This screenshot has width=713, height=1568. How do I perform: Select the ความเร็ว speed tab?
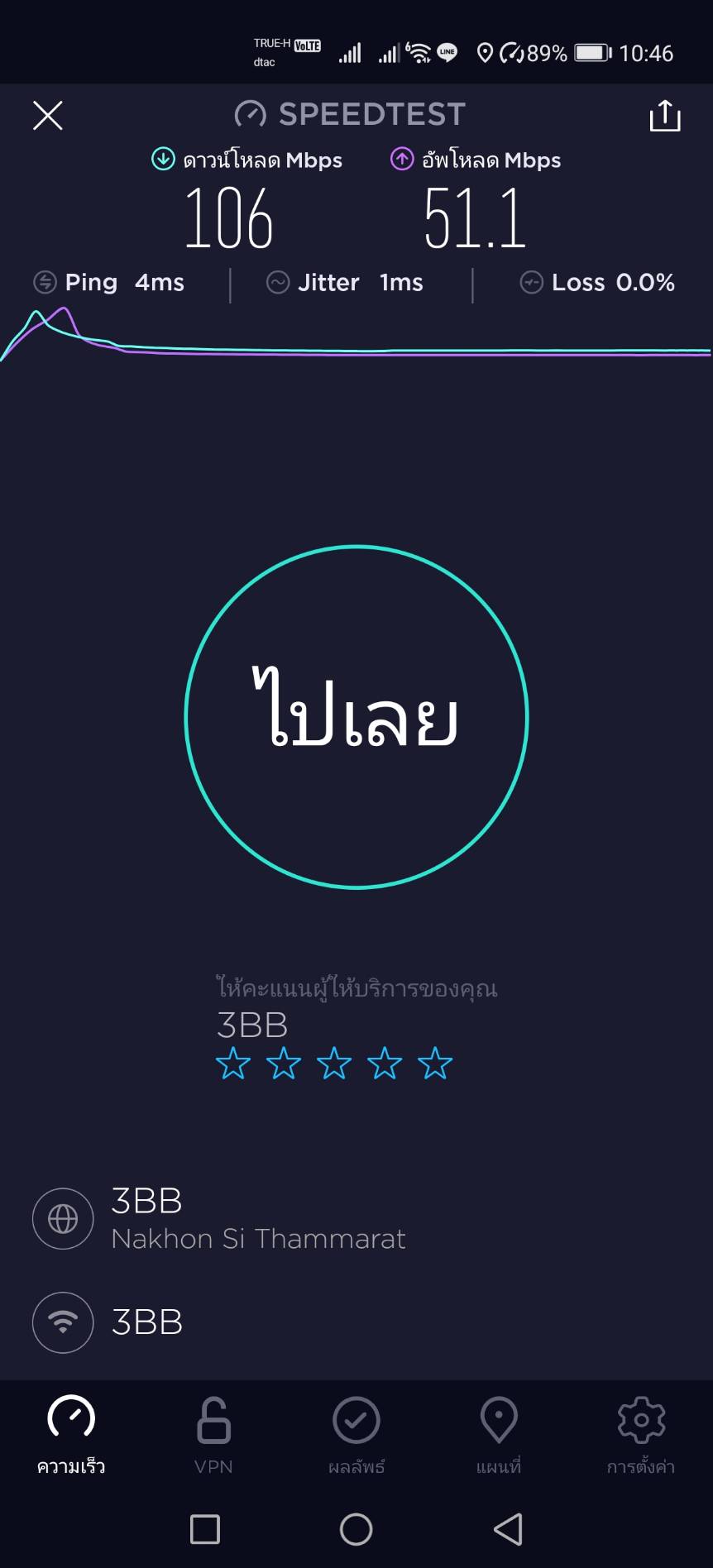pyautogui.click(x=71, y=1435)
